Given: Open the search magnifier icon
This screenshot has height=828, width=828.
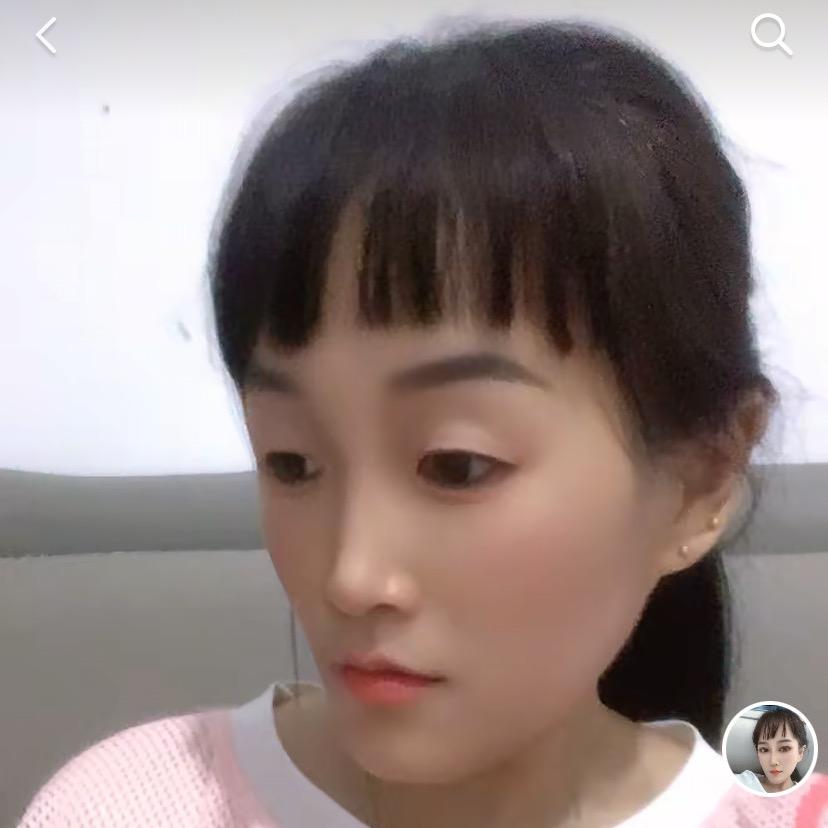Looking at the screenshot, I should [771, 35].
